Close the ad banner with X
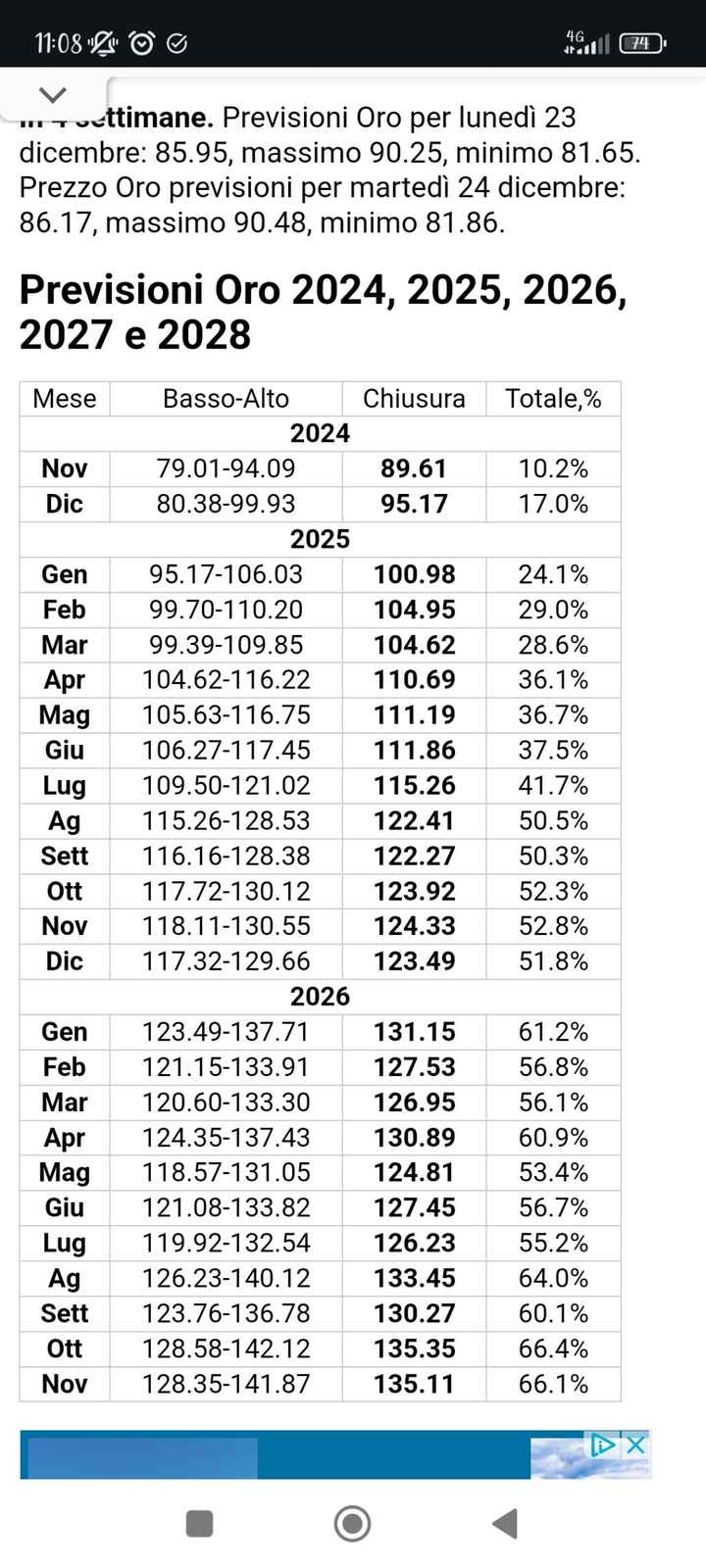Screen dimensions: 706x1568 [x=636, y=1445]
